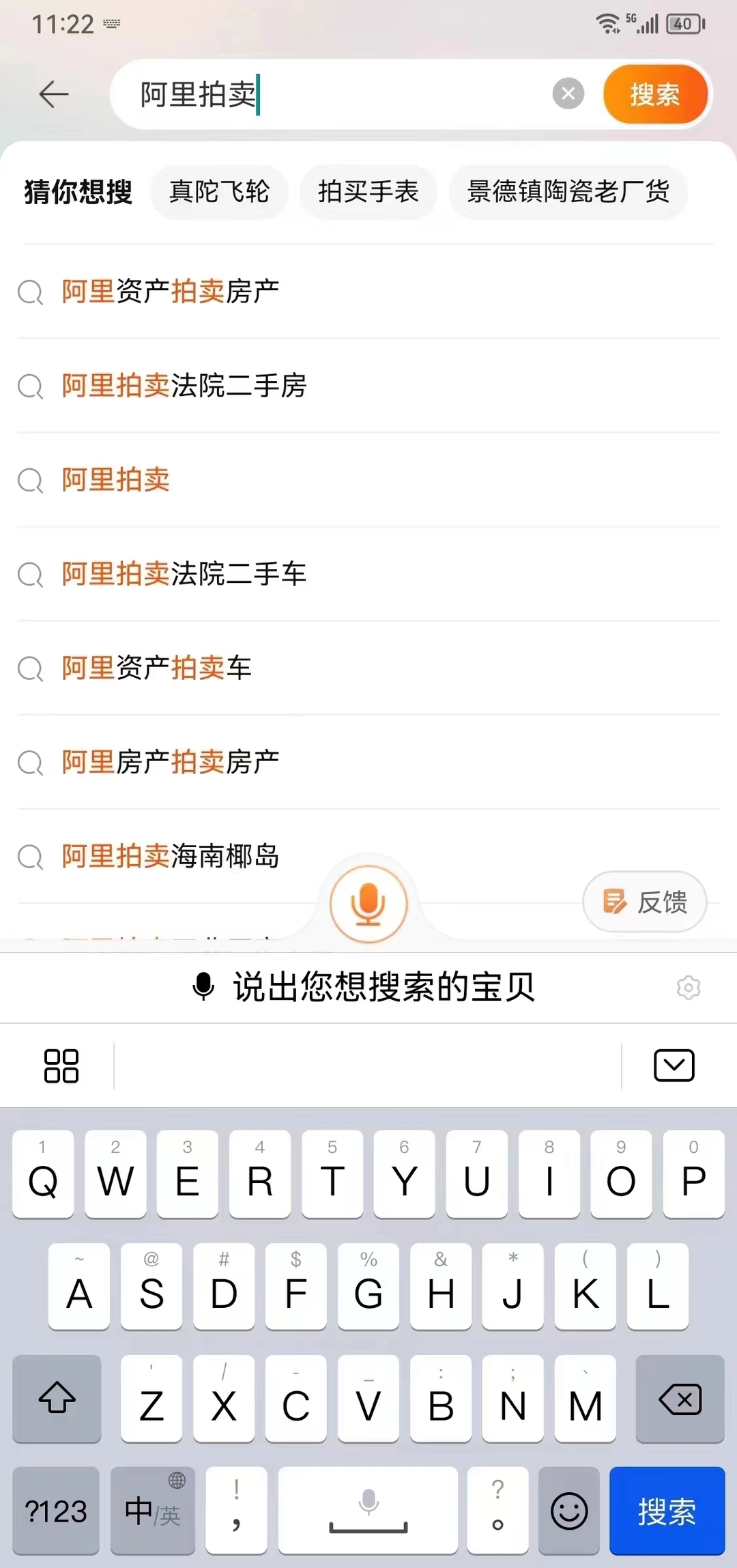The height and width of the screenshot is (1568, 737).
Task: Choose the plain 阿里拍卖 suggestion
Action: pyautogui.click(x=369, y=480)
